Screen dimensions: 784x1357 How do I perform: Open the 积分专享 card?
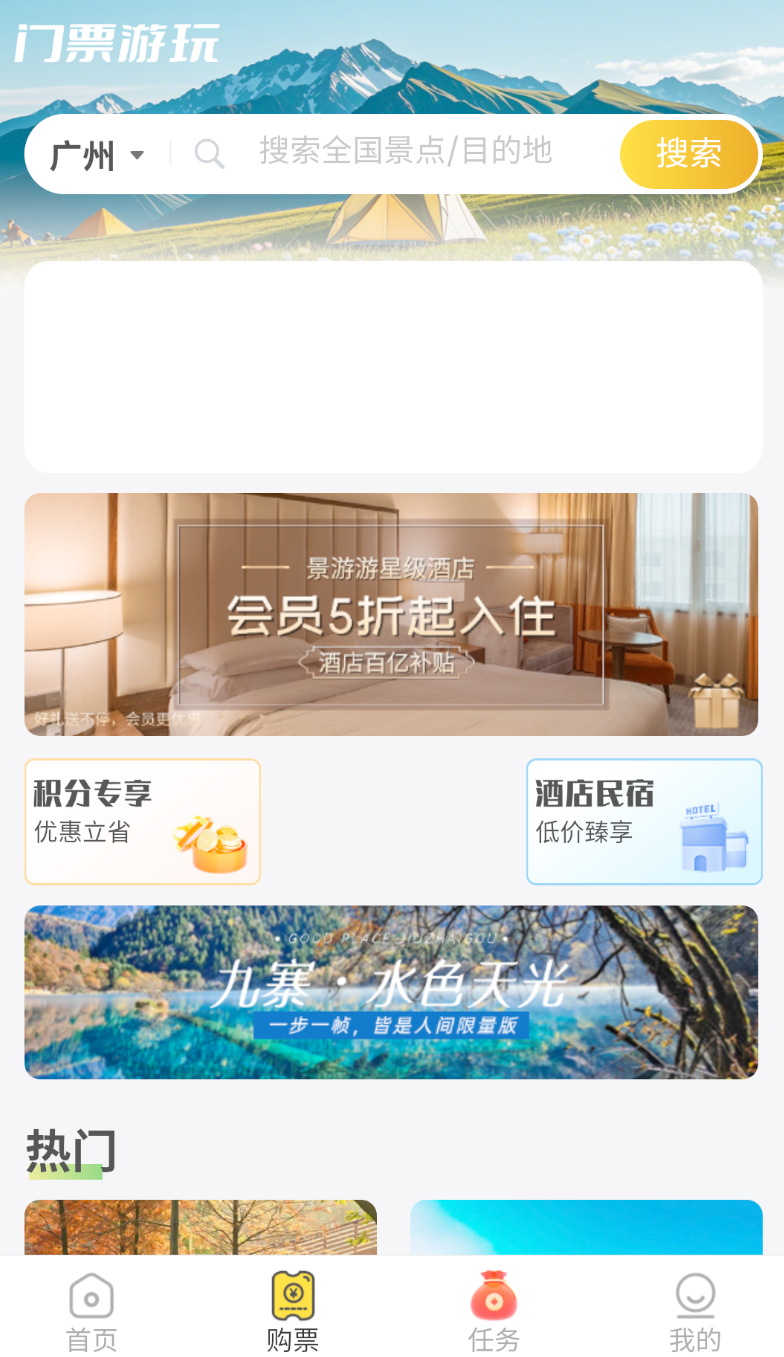tap(143, 822)
